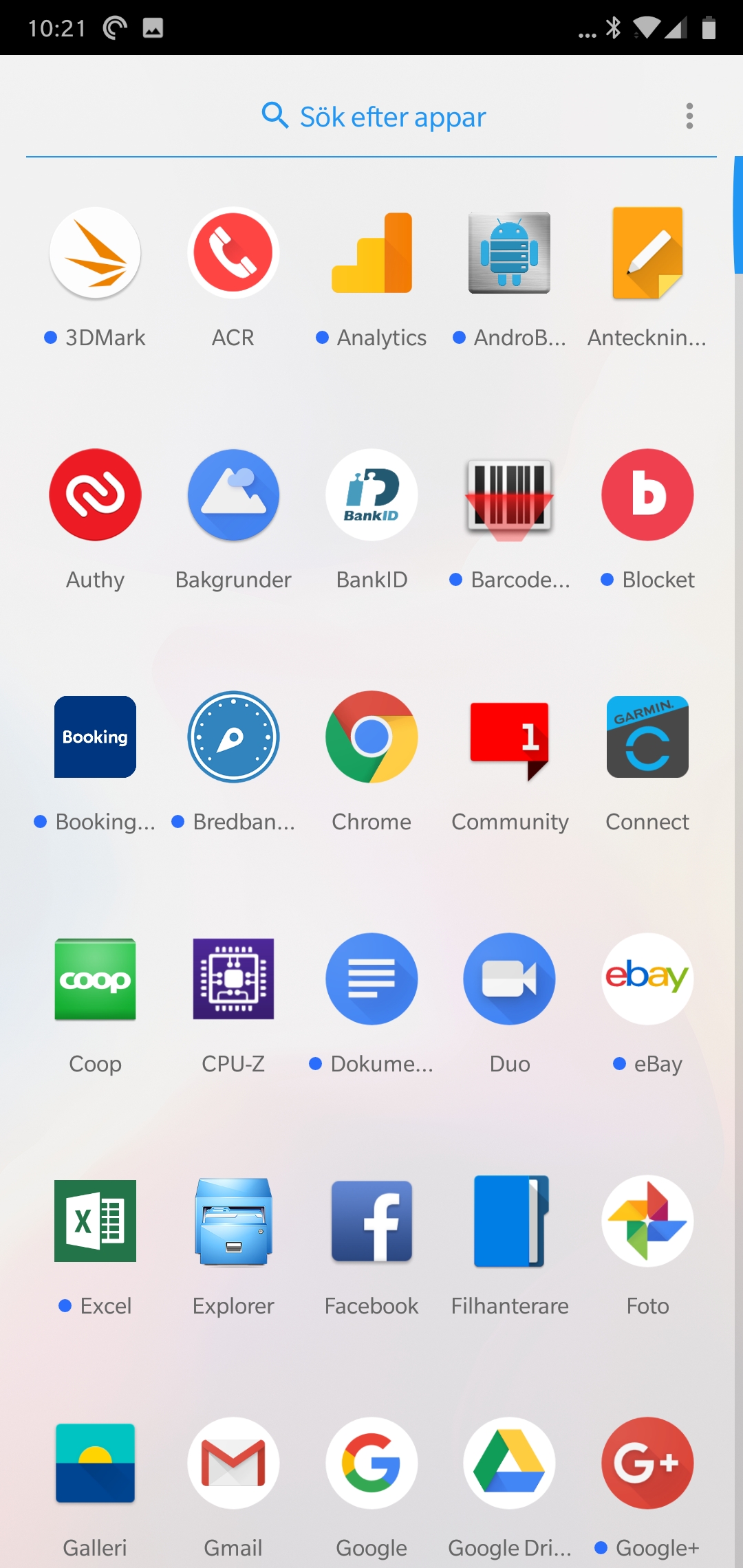The image size is (743, 1568).
Task: Open CPU-Z app
Action: pyautogui.click(x=233, y=979)
